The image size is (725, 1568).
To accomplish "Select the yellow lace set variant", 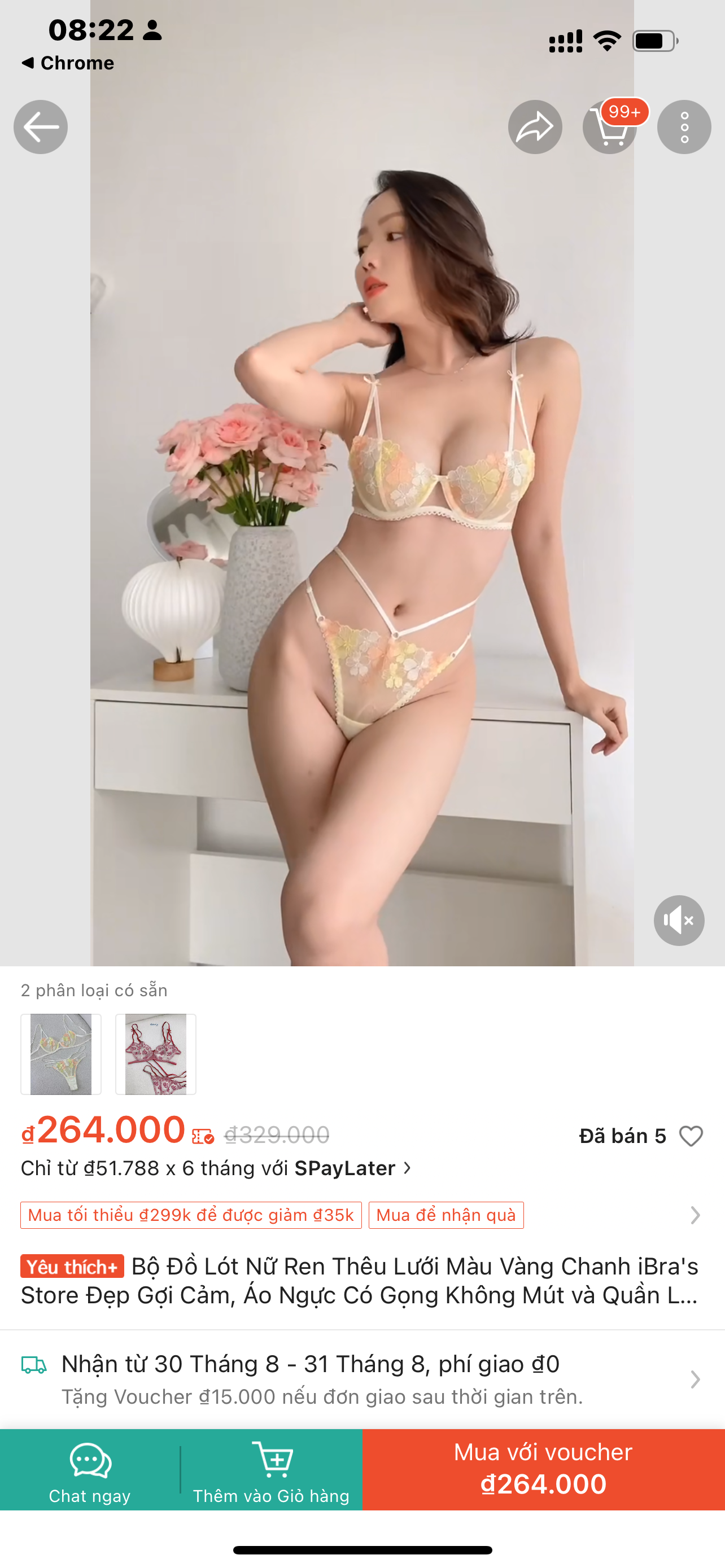I will click(x=61, y=1054).
